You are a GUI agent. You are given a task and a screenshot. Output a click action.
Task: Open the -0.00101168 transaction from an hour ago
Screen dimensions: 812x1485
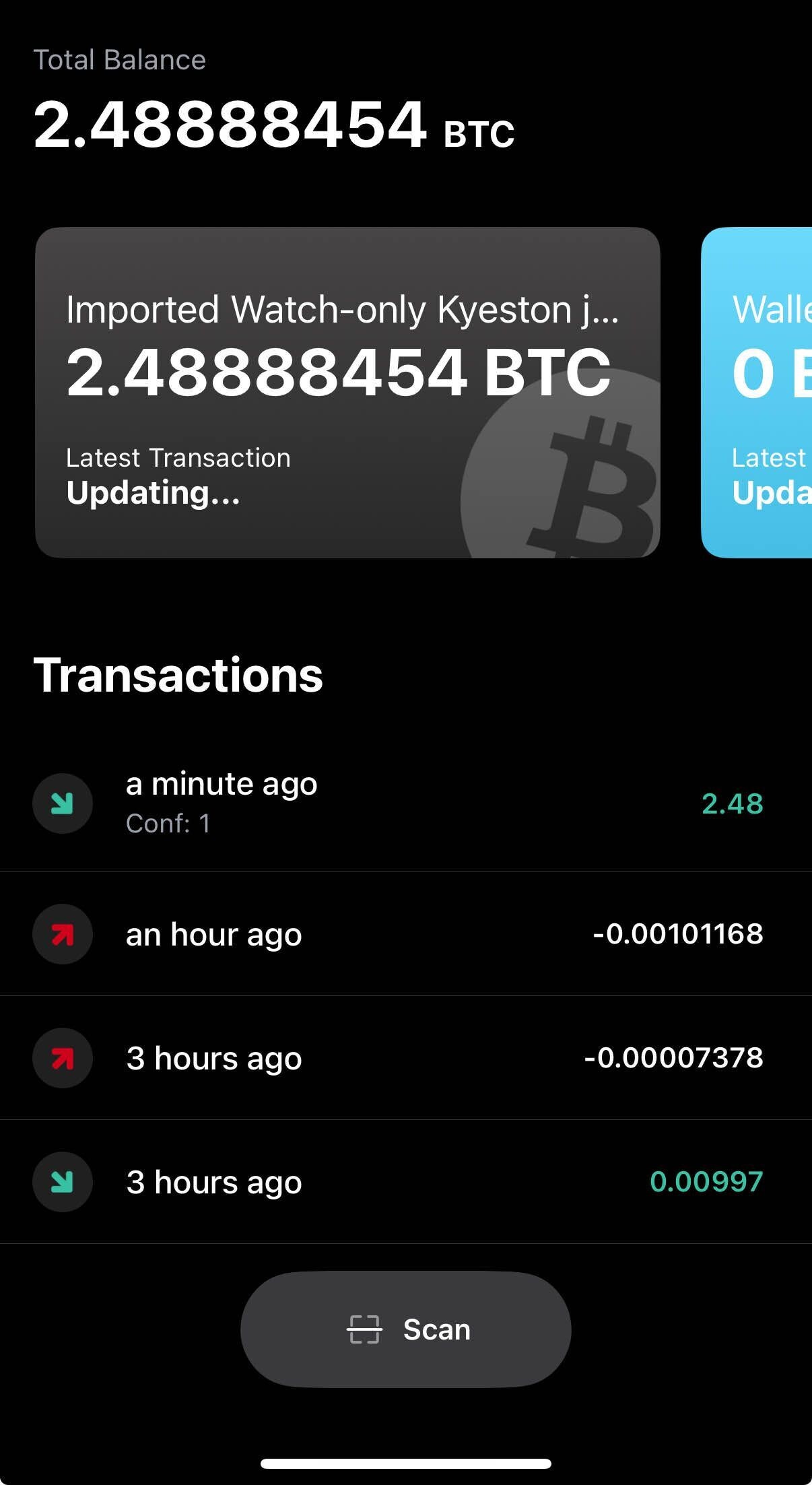[x=405, y=934]
